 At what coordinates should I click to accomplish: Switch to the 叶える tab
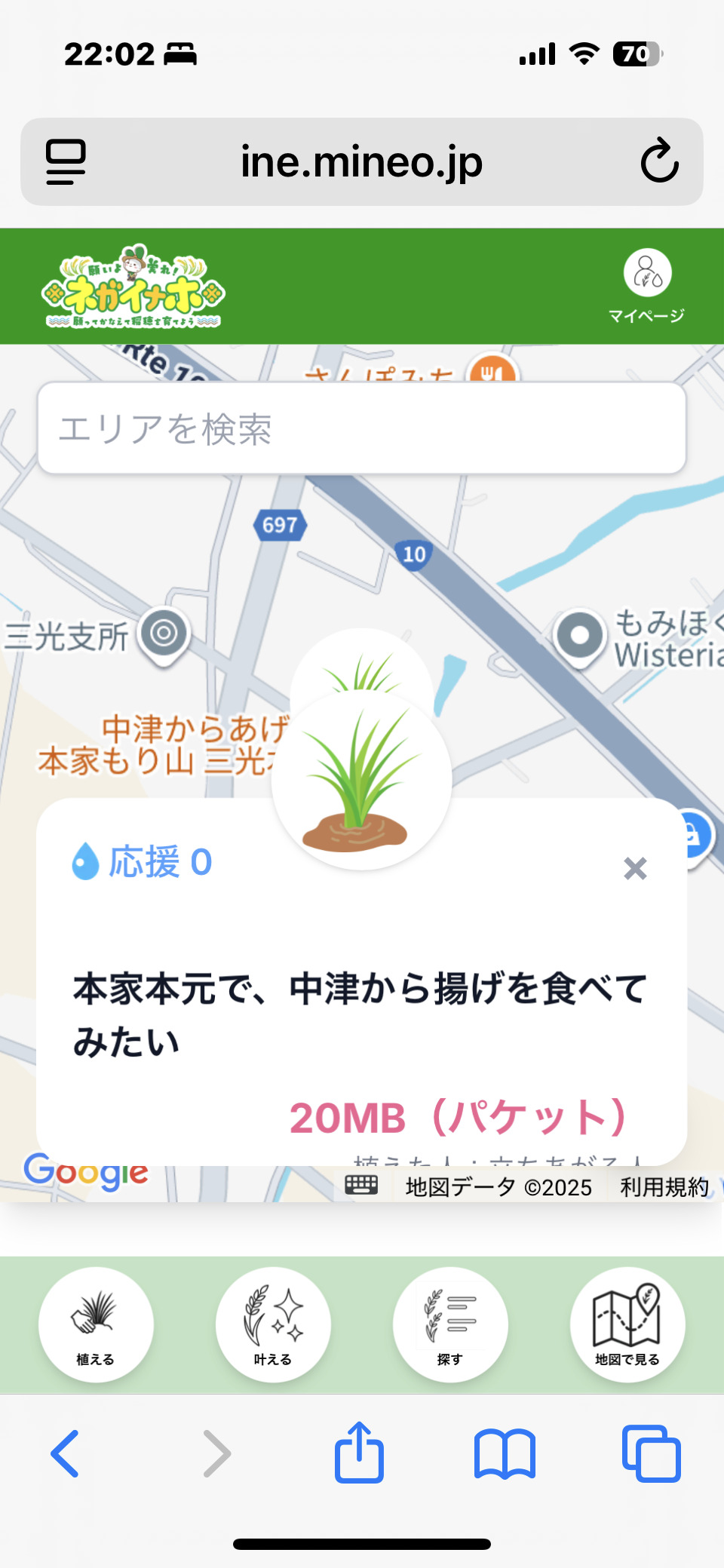[273, 1324]
